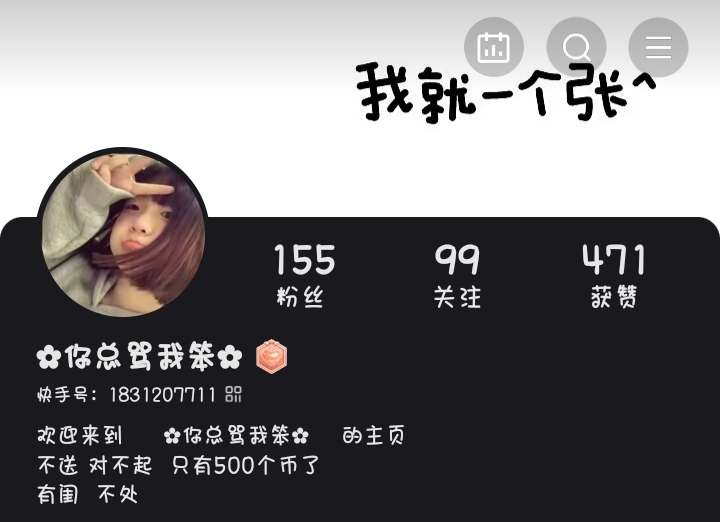View the 471 获赞 likes count

pos(614,274)
